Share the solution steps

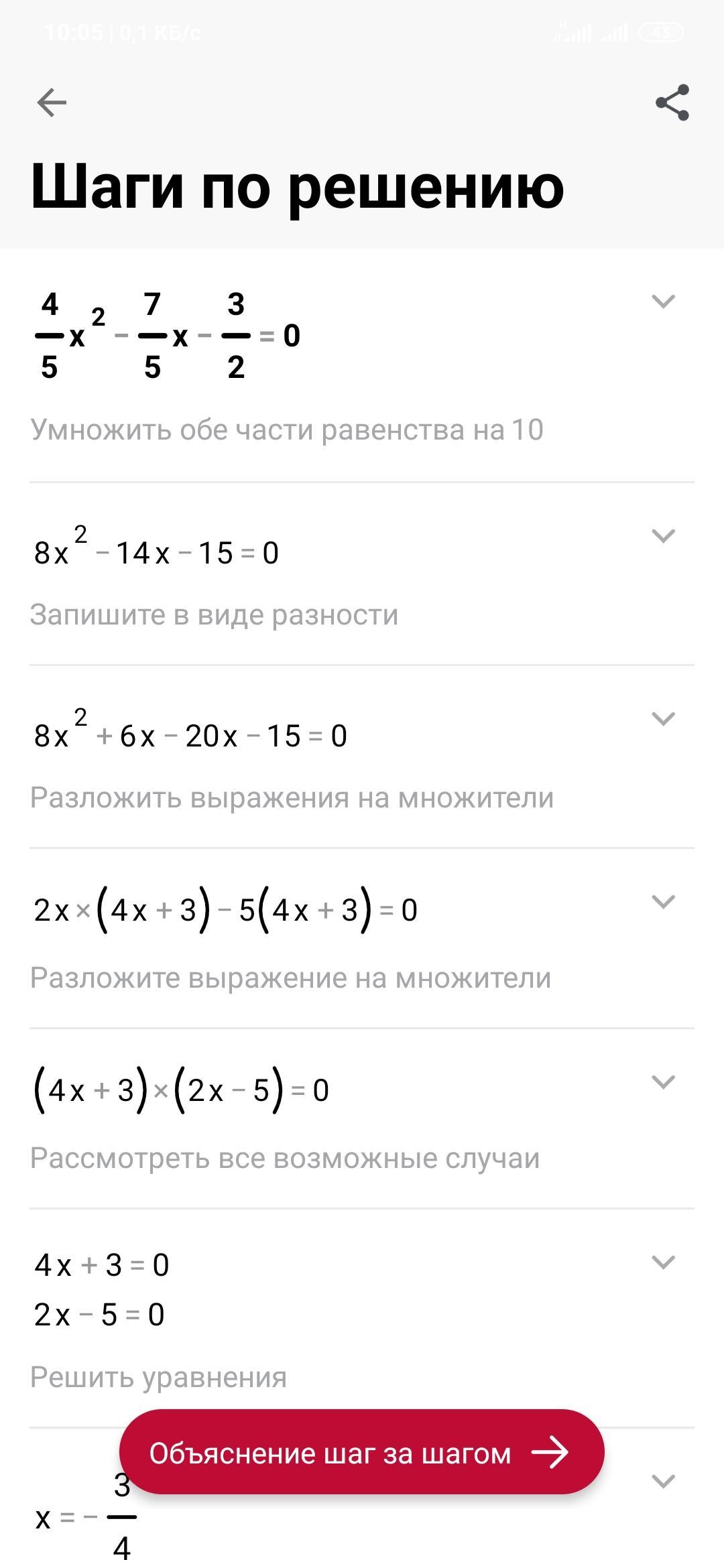coord(672,103)
